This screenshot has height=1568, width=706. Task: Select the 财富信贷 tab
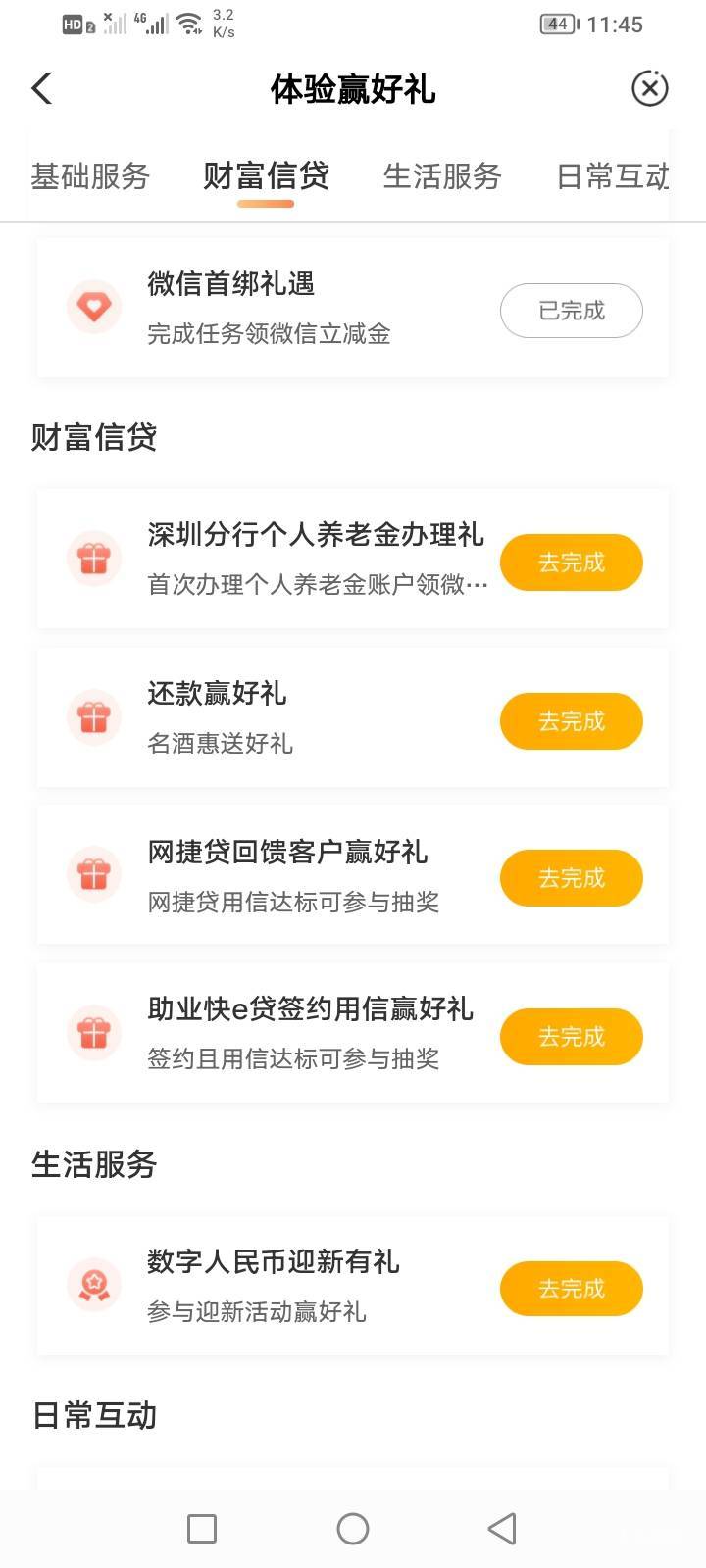coord(266,176)
